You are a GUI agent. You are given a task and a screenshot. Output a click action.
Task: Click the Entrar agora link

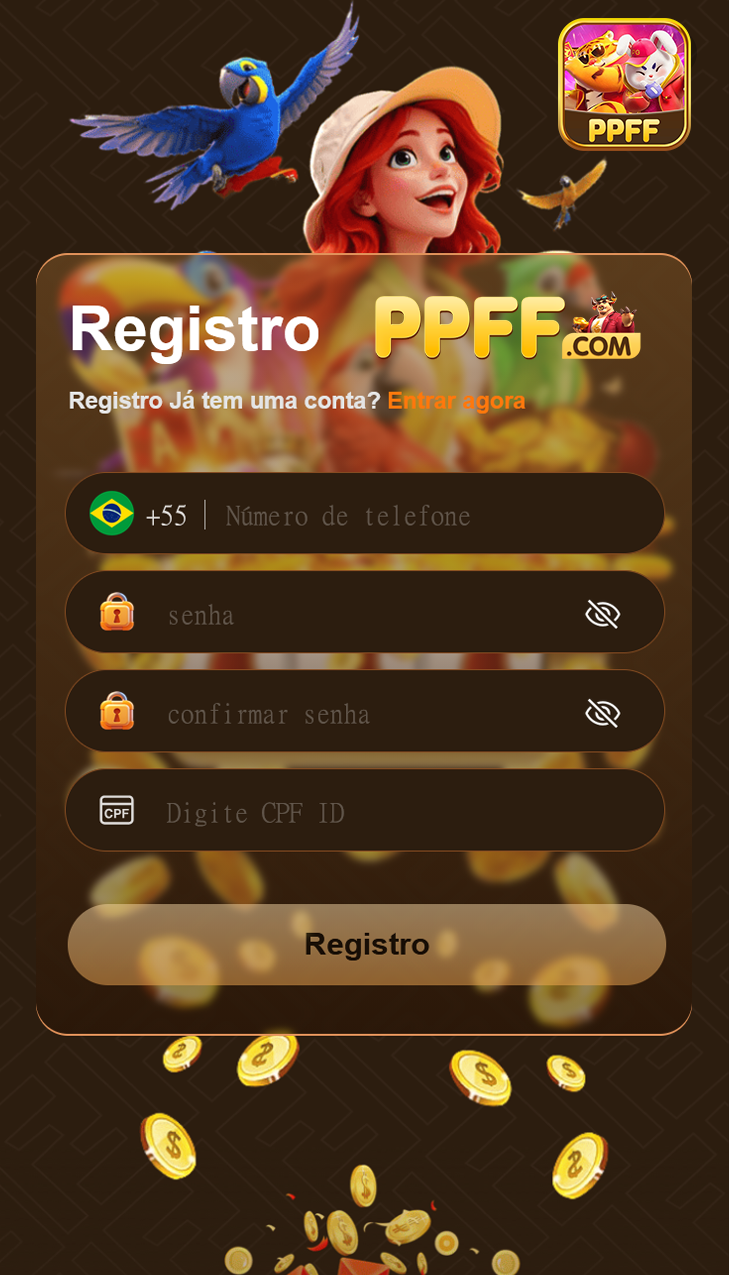coord(456,400)
